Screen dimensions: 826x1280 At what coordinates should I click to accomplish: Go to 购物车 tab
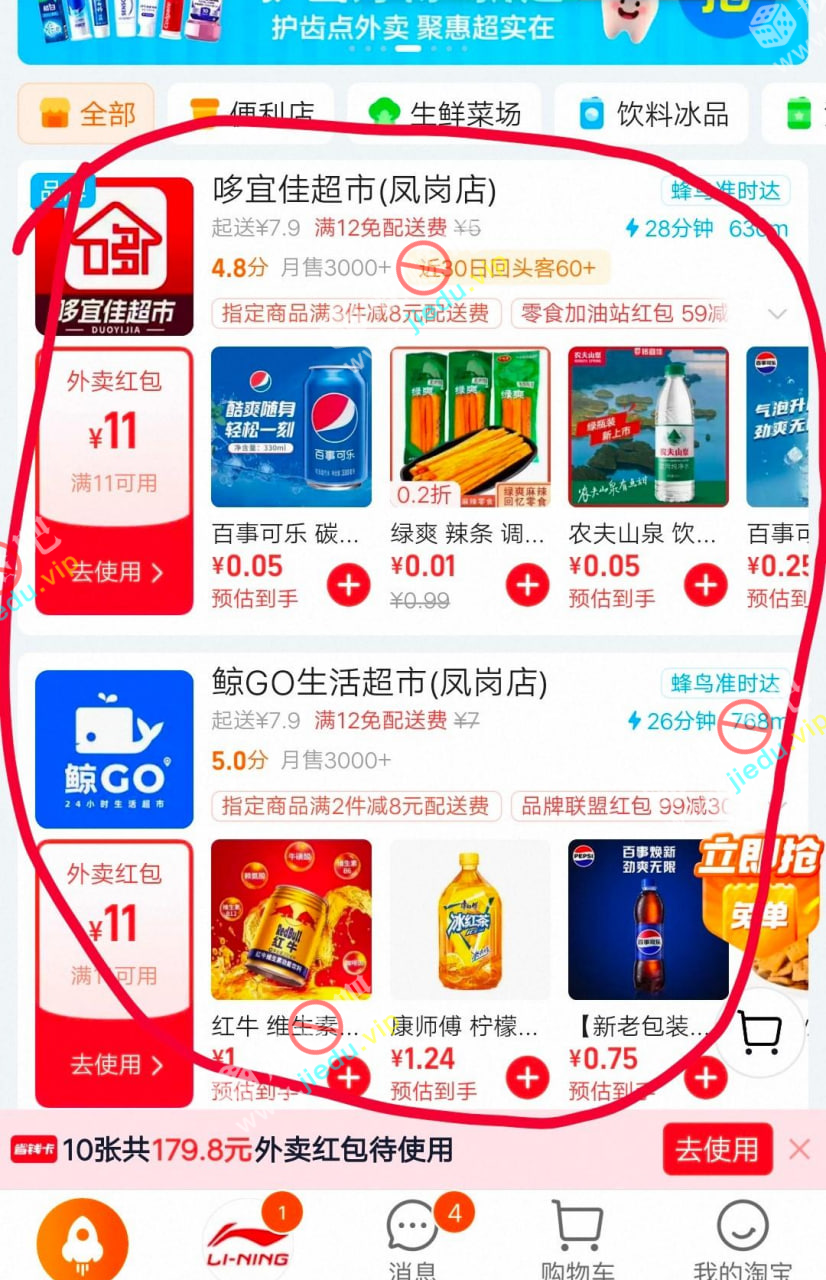(577, 1240)
